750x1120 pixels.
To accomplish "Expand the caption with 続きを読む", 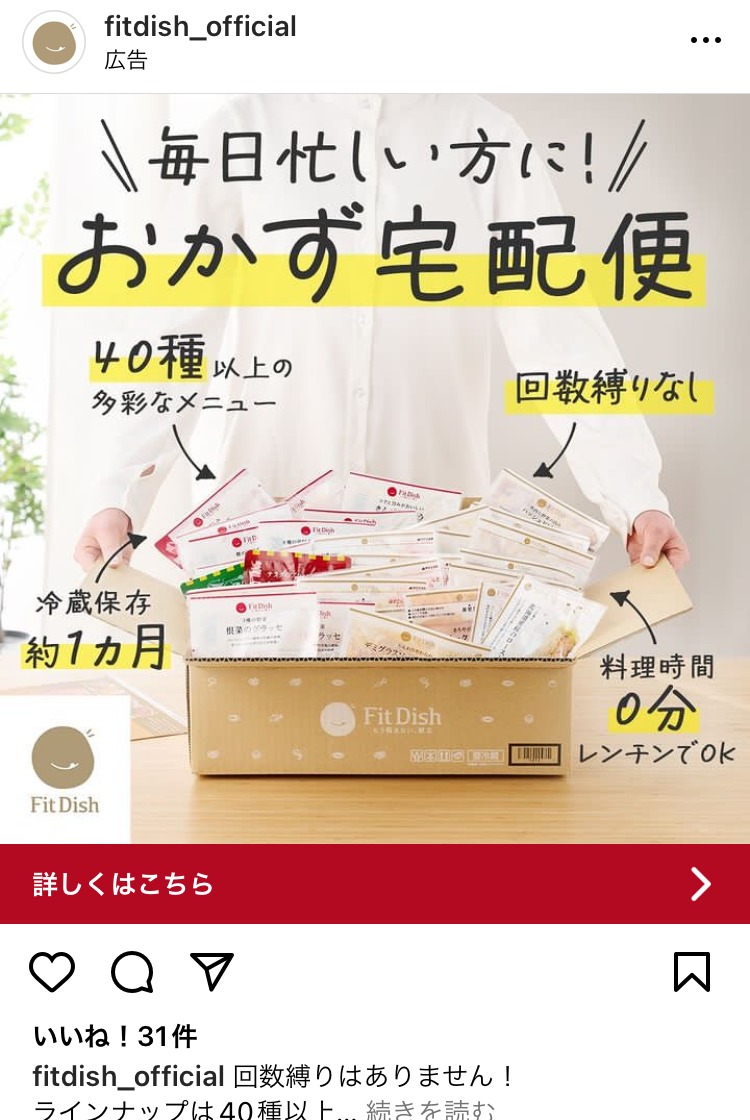I will pyautogui.click(x=430, y=1108).
